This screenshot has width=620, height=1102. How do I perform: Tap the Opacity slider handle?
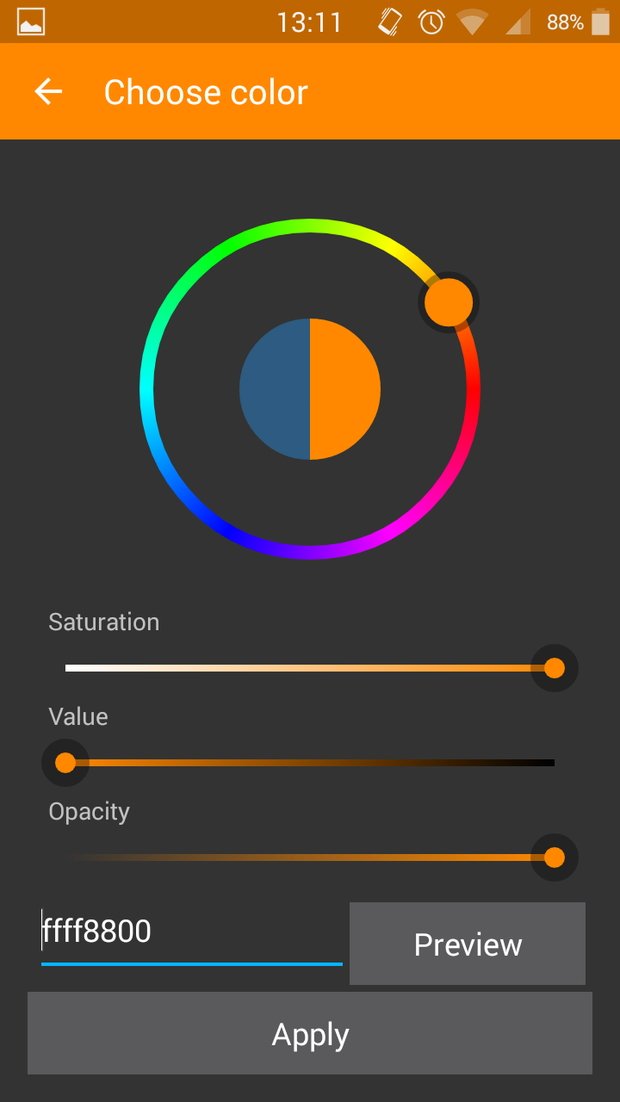click(554, 857)
